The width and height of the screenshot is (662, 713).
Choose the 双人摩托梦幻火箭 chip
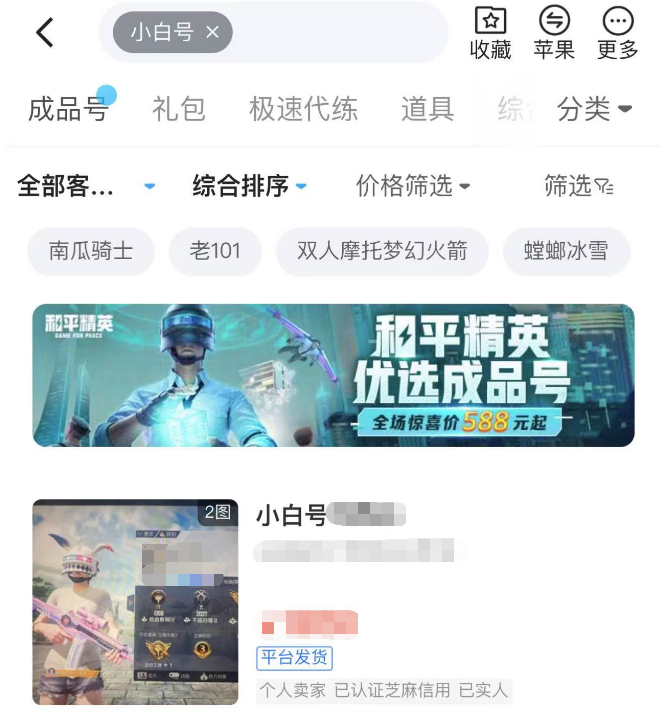coord(382,251)
